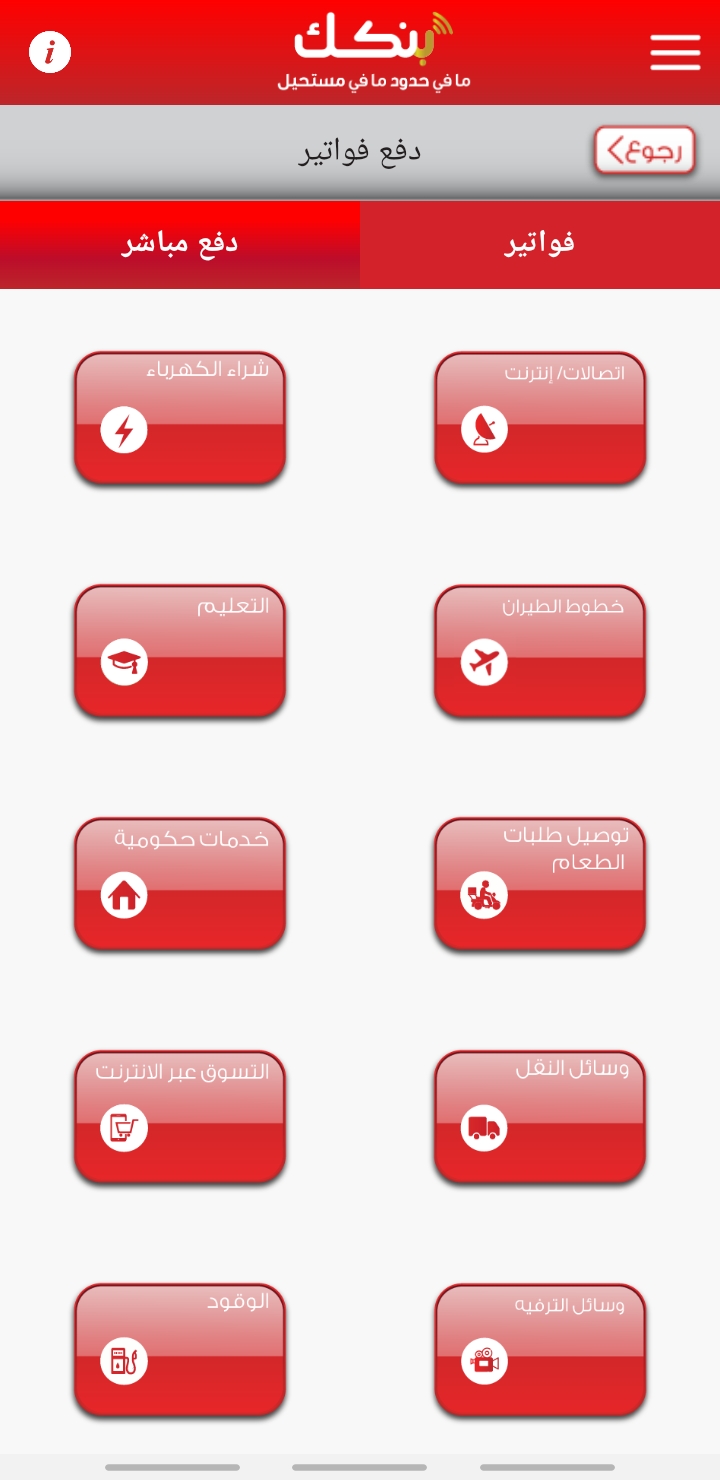Viewport: 720px width, 1480px height.
Task: Tap the رجوع back button
Action: (644, 151)
